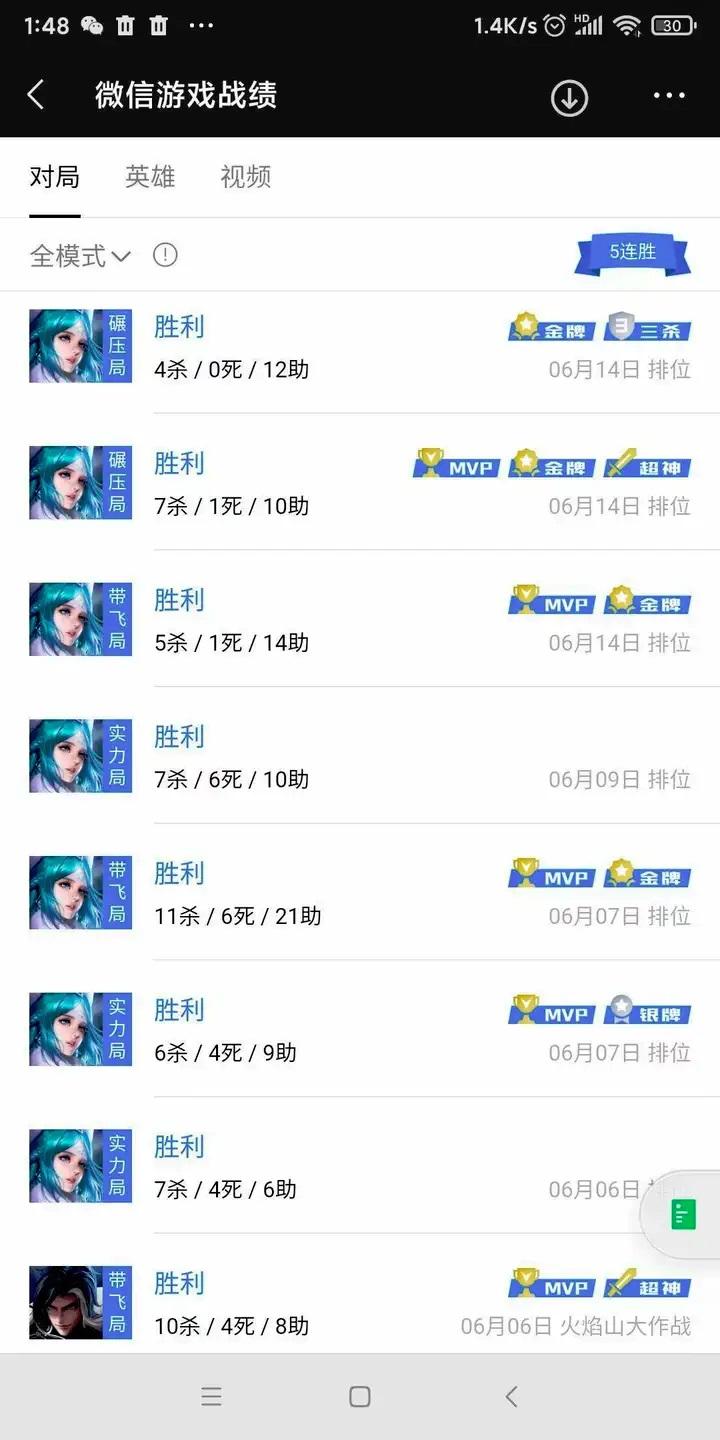The image size is (720, 1440).
Task: Open the 7杀/1死/10助 match record
Action: [360, 484]
